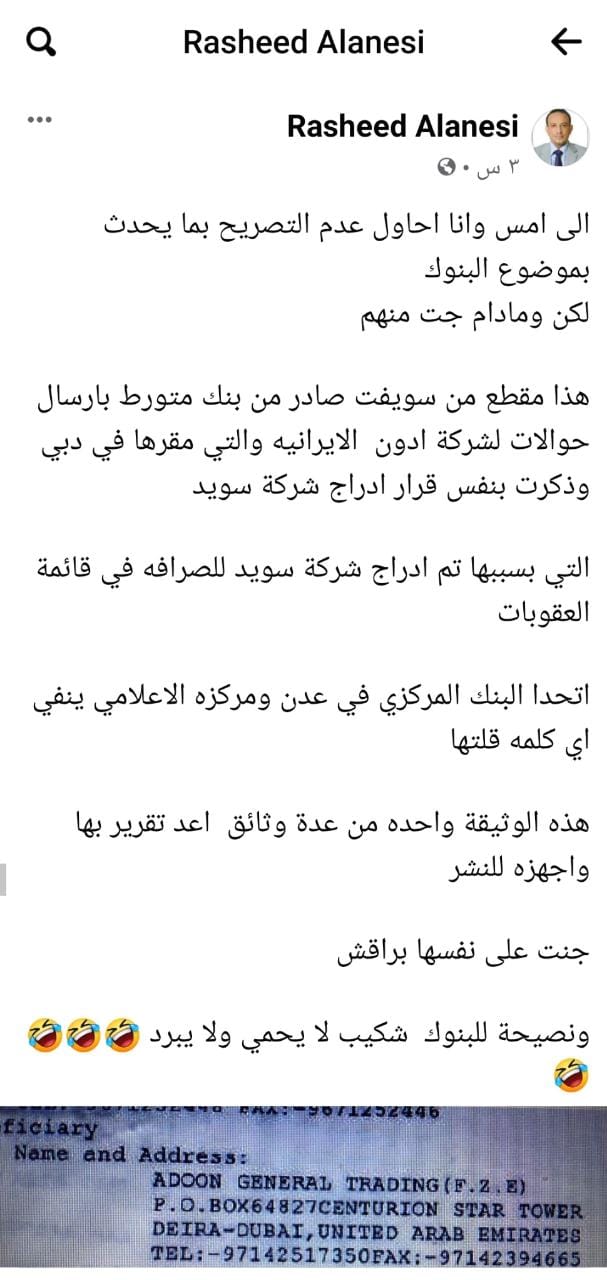This screenshot has width=607, height=1280.
Task: Open the post's three-dot options menu
Action: [40, 120]
